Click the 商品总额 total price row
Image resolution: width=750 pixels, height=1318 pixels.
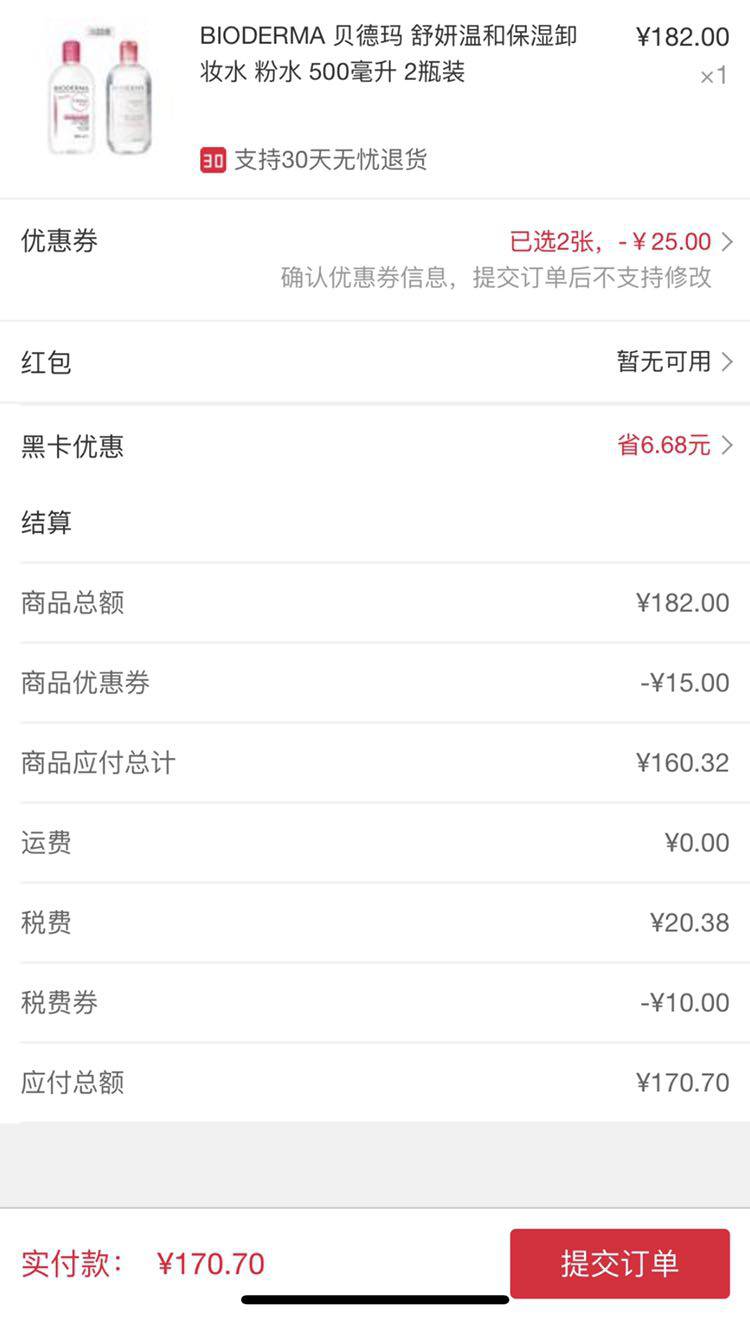tap(375, 602)
